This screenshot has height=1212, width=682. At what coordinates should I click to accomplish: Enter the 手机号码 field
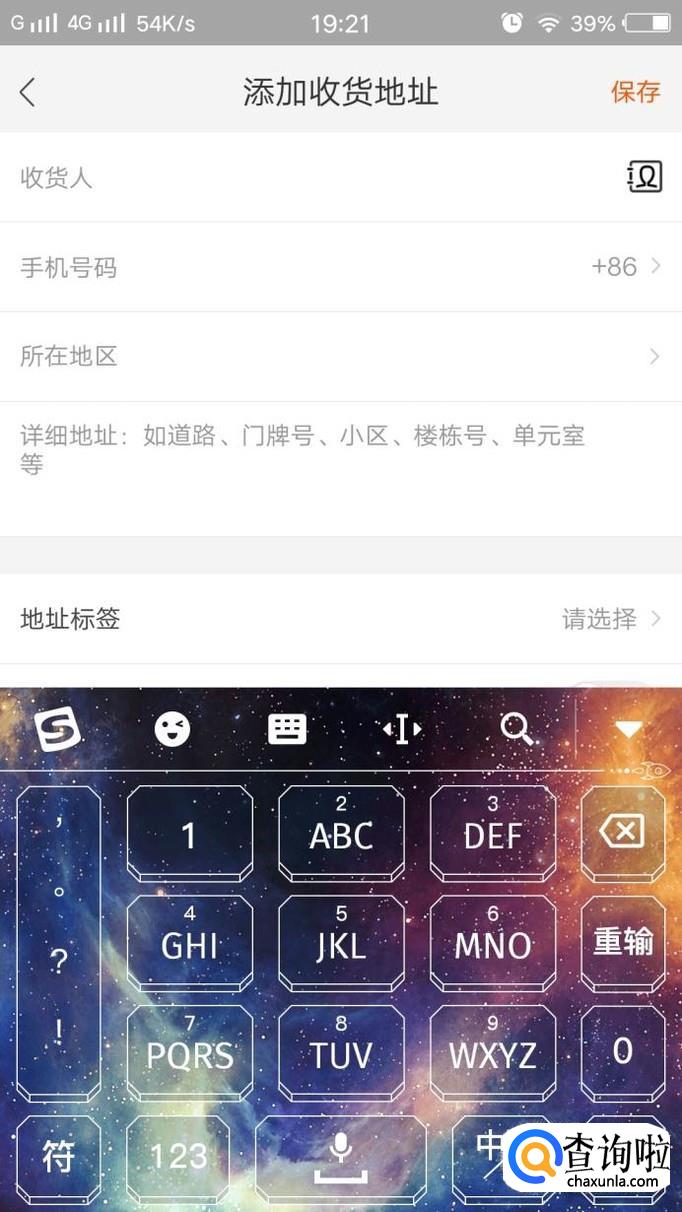[x=300, y=267]
